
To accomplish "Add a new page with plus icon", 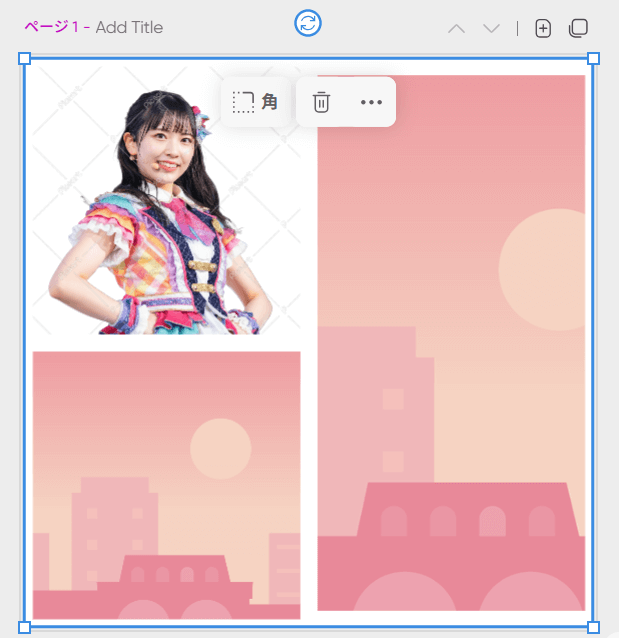I will (543, 28).
